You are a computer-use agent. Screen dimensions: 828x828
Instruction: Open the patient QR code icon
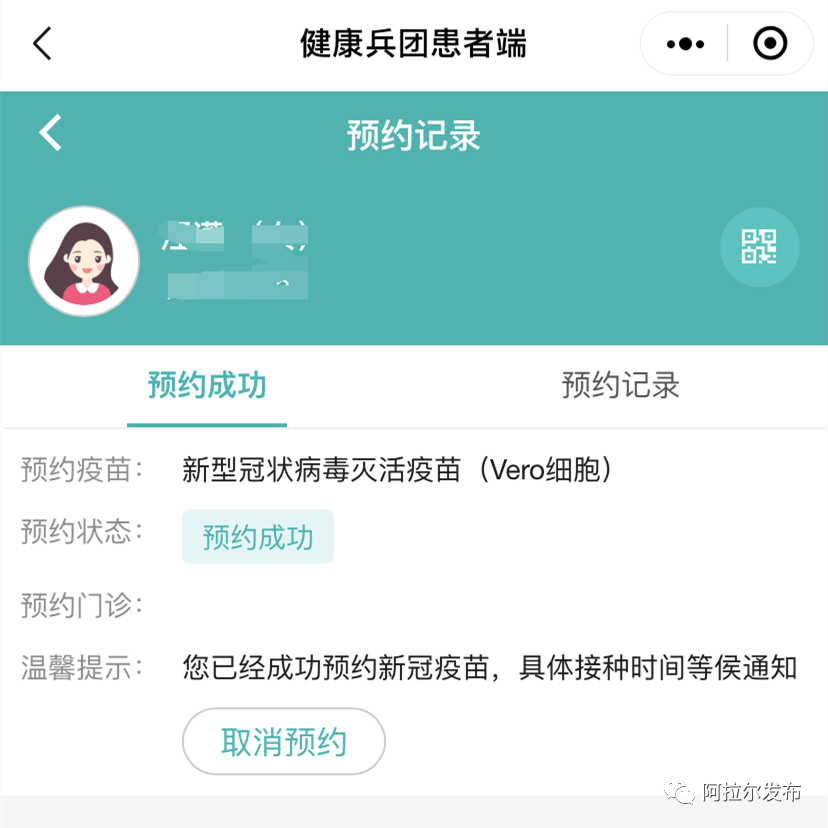coord(759,246)
